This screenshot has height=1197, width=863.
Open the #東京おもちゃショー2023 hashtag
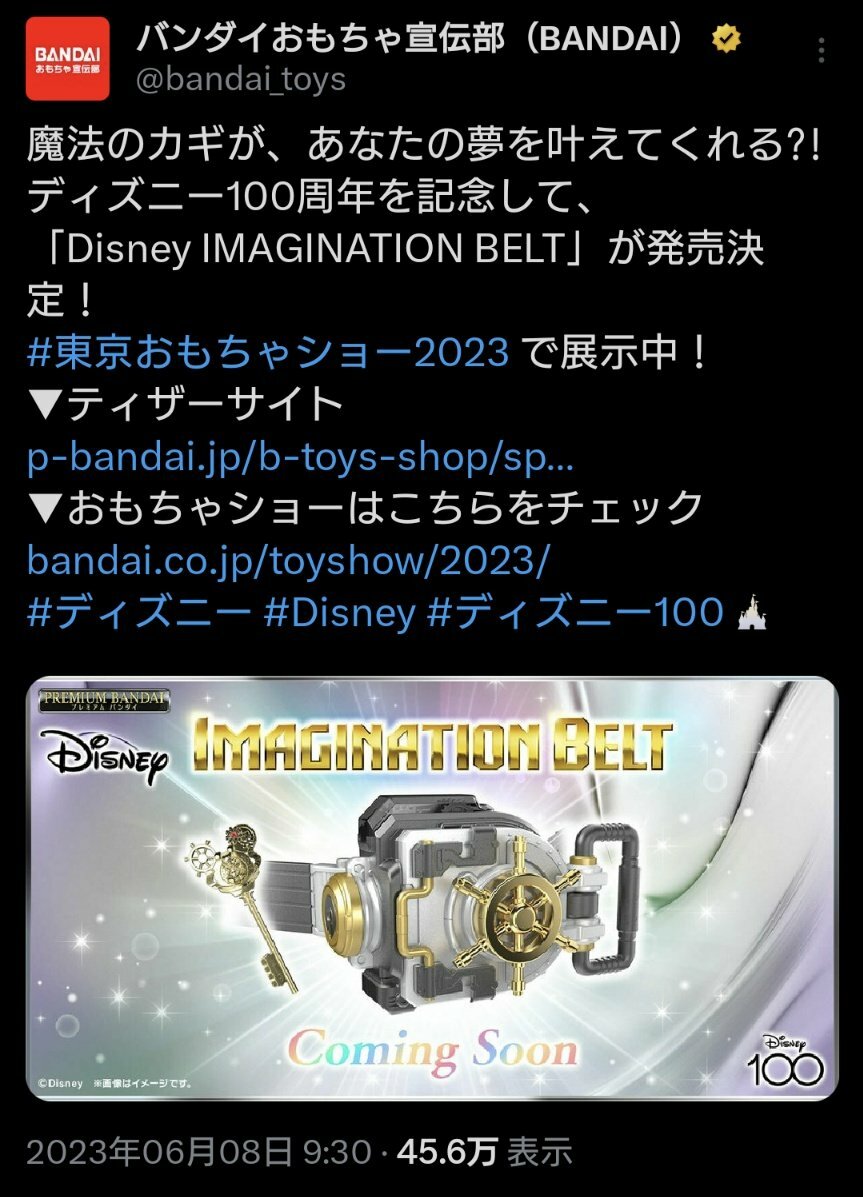click(269, 352)
